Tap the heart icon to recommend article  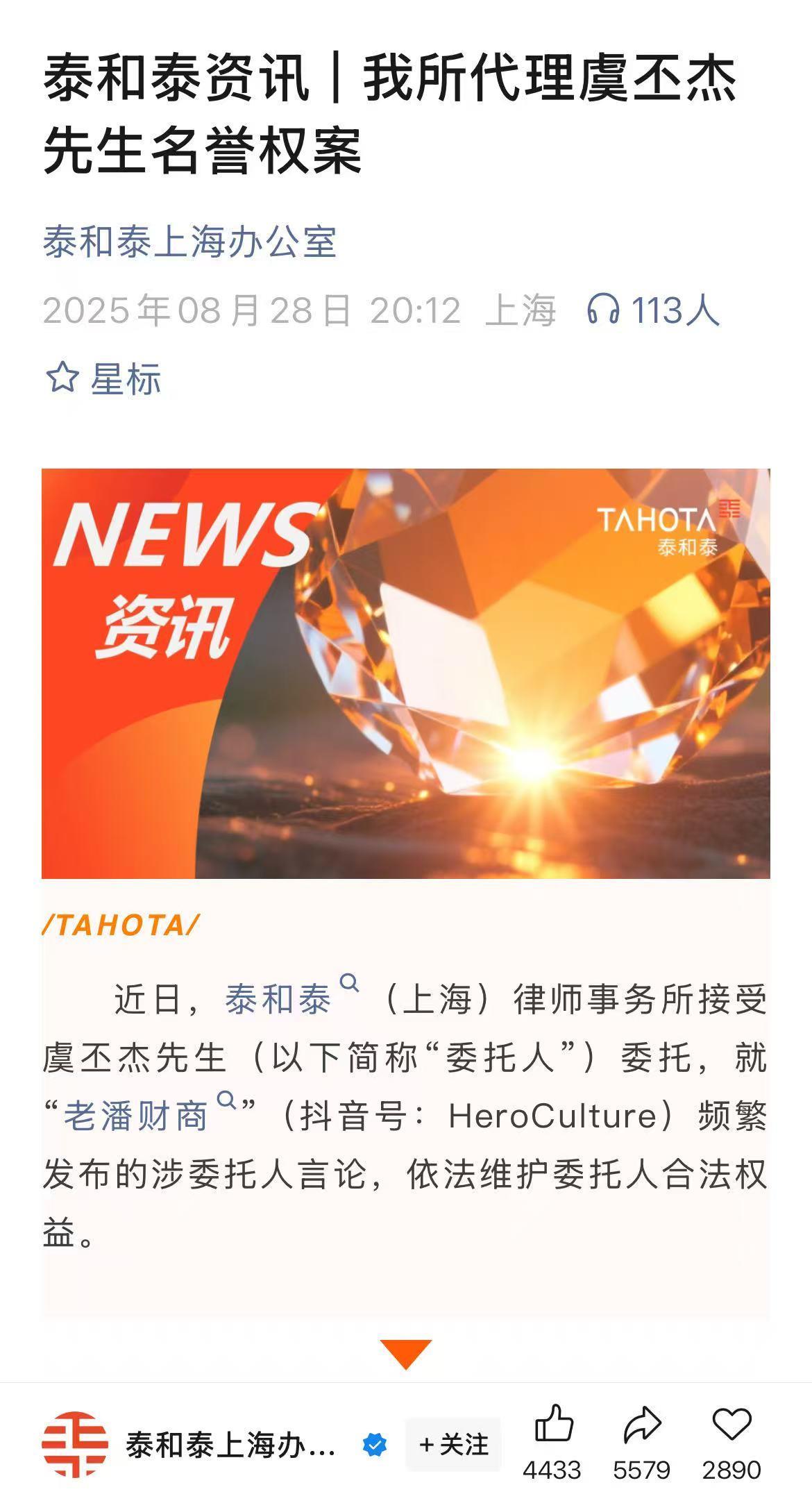pos(731,1425)
